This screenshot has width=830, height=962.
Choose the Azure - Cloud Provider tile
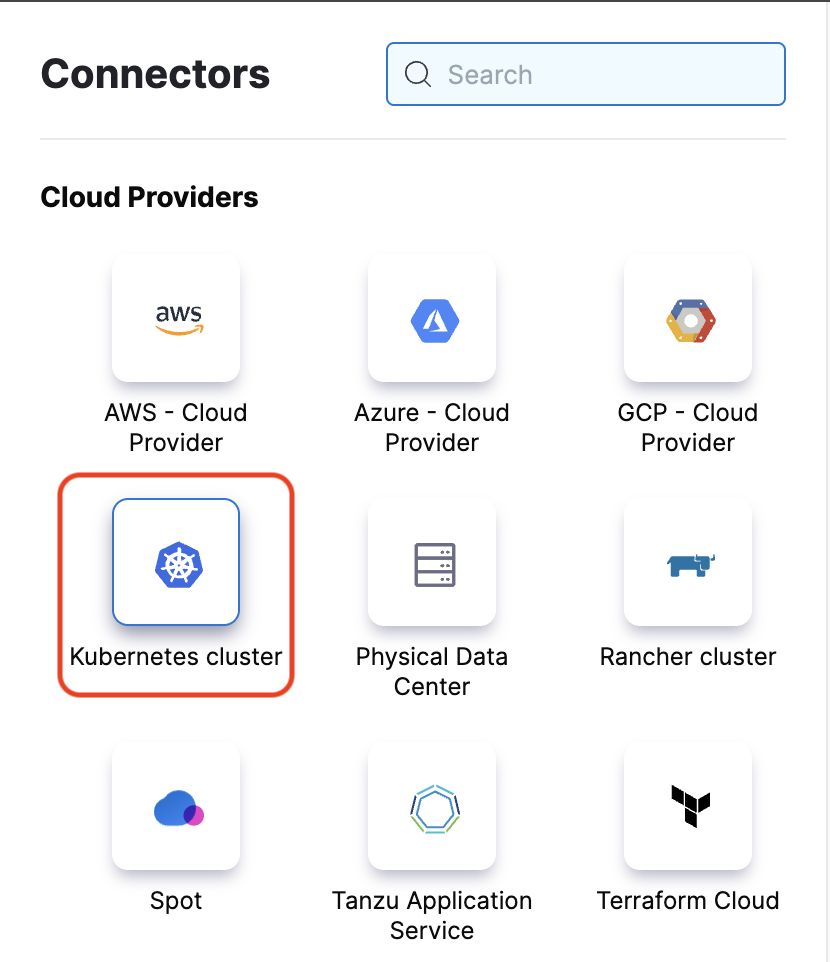coord(432,318)
